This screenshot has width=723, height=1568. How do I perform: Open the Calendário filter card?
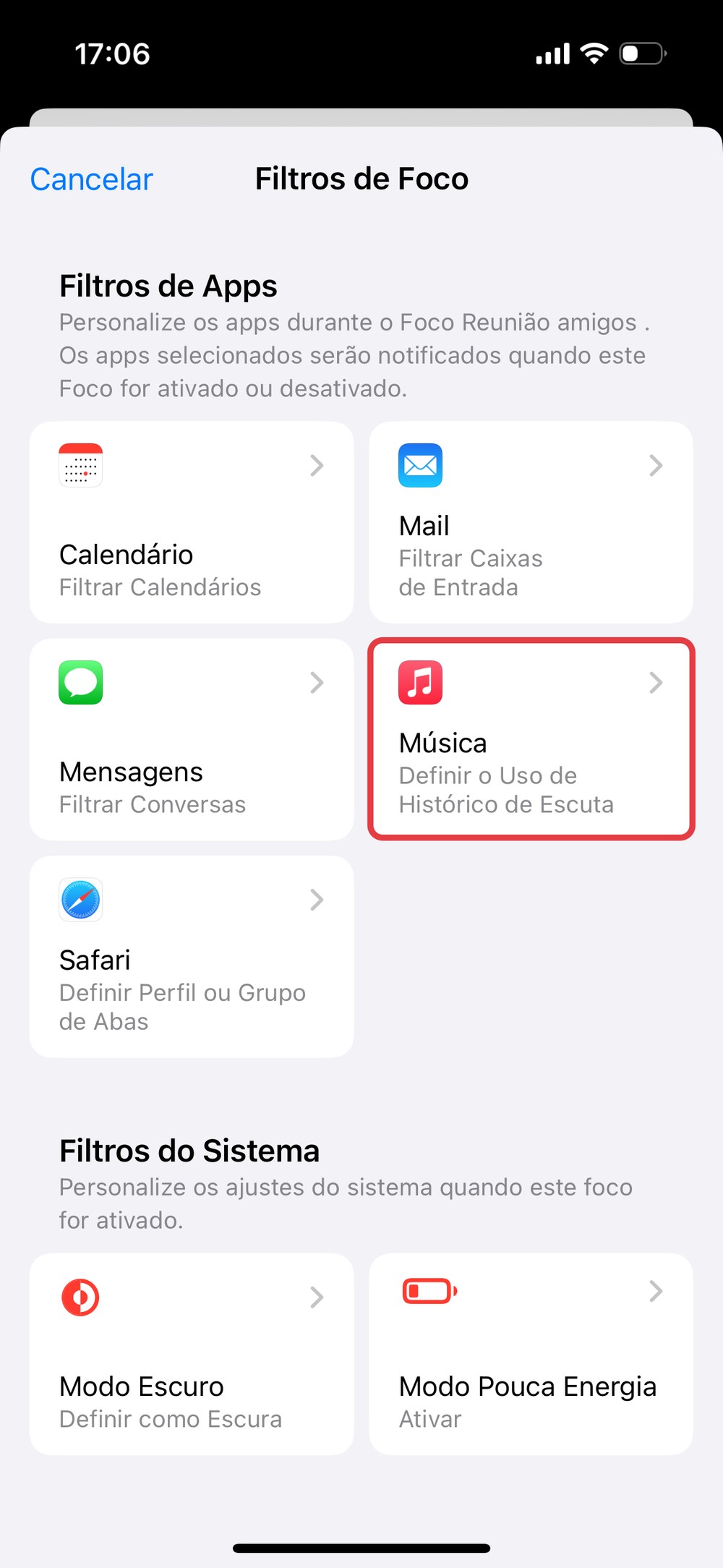tap(192, 522)
